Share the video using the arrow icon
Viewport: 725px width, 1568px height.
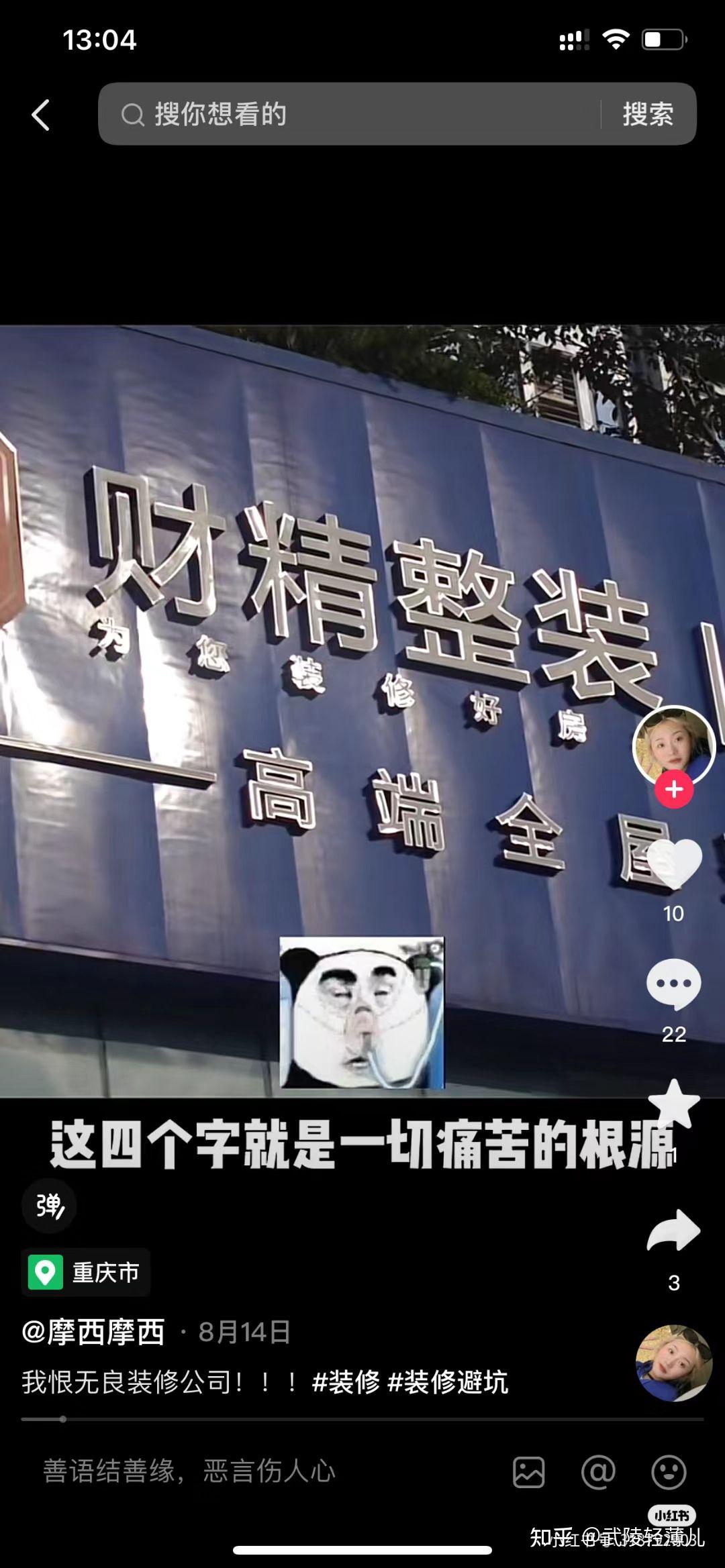click(673, 1231)
